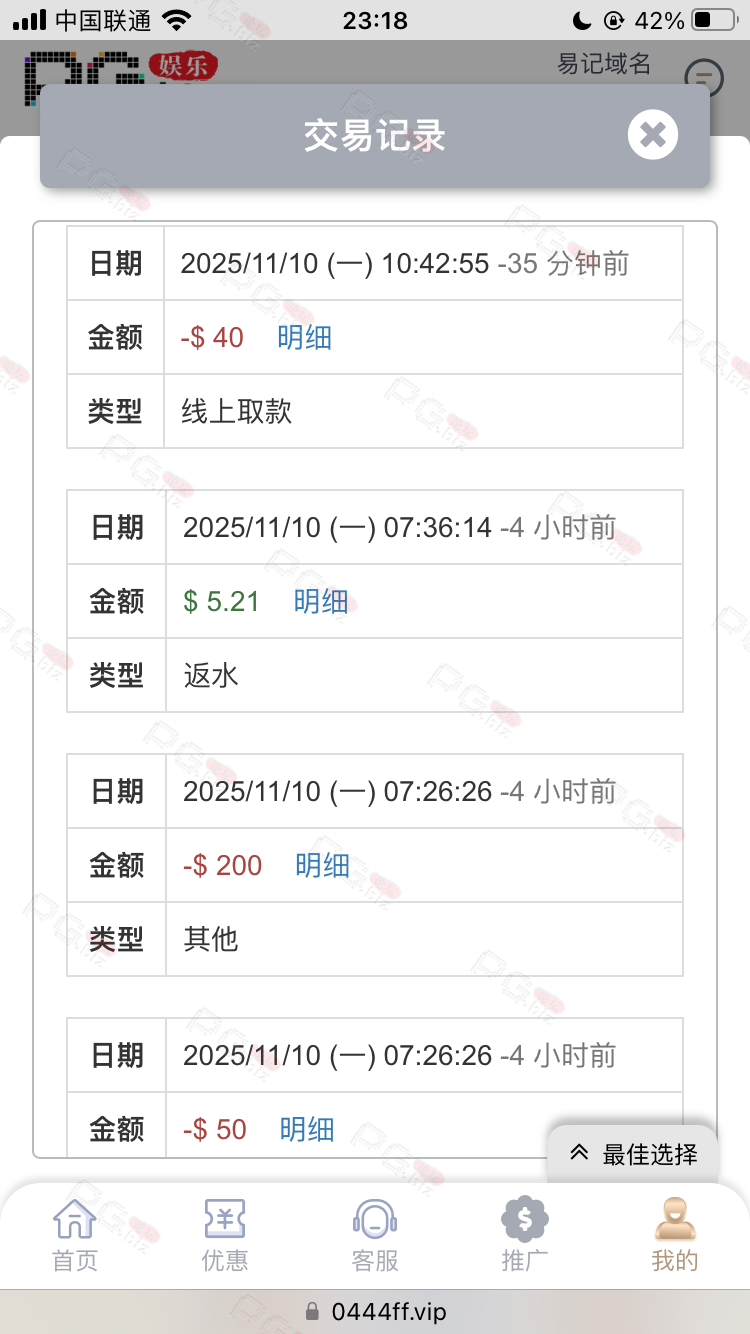Viewport: 750px width, 1334px height.
Task: Go to the 首页 tab
Action: pos(75,1236)
